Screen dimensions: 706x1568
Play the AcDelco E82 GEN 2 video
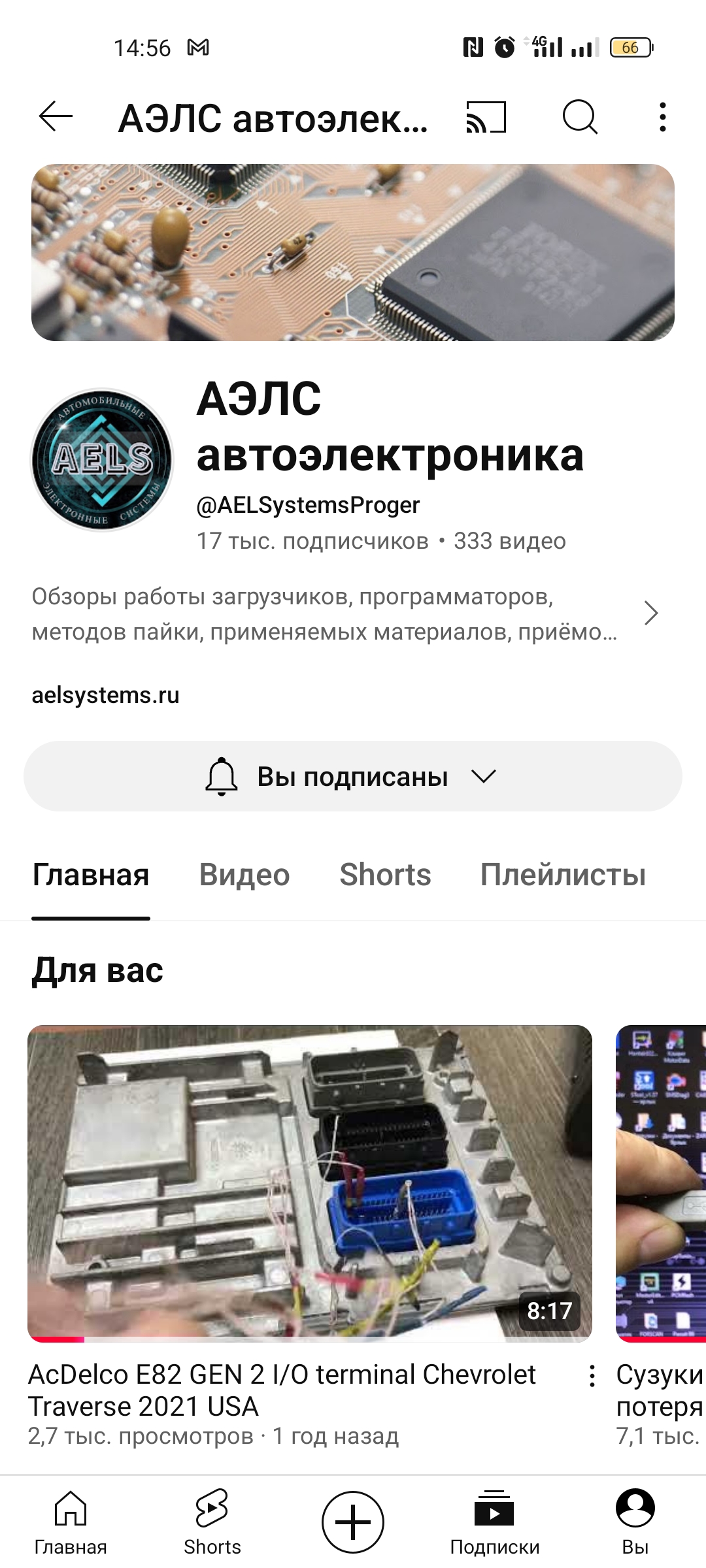coord(309,1183)
